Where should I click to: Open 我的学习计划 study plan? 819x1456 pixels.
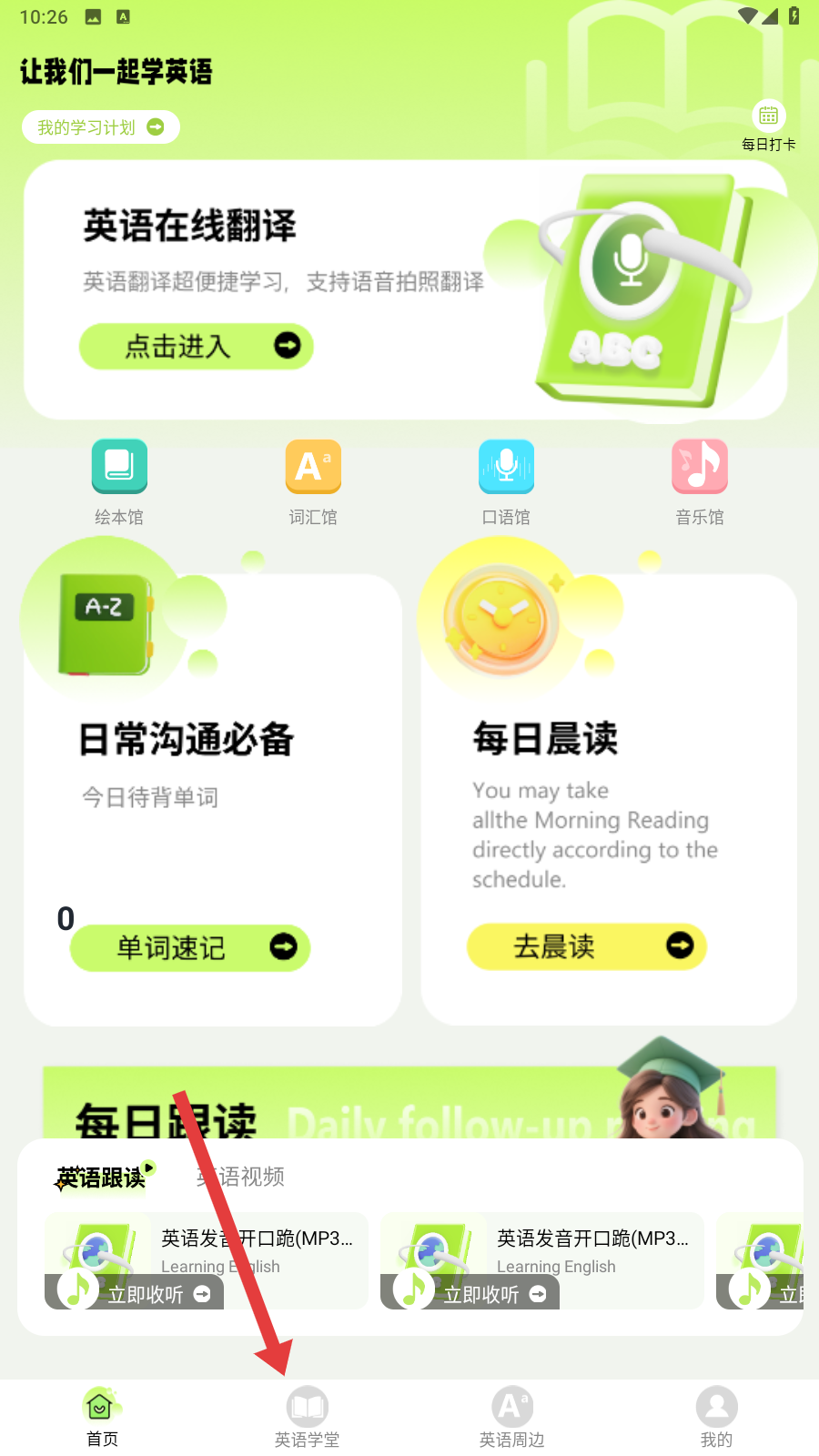(100, 127)
